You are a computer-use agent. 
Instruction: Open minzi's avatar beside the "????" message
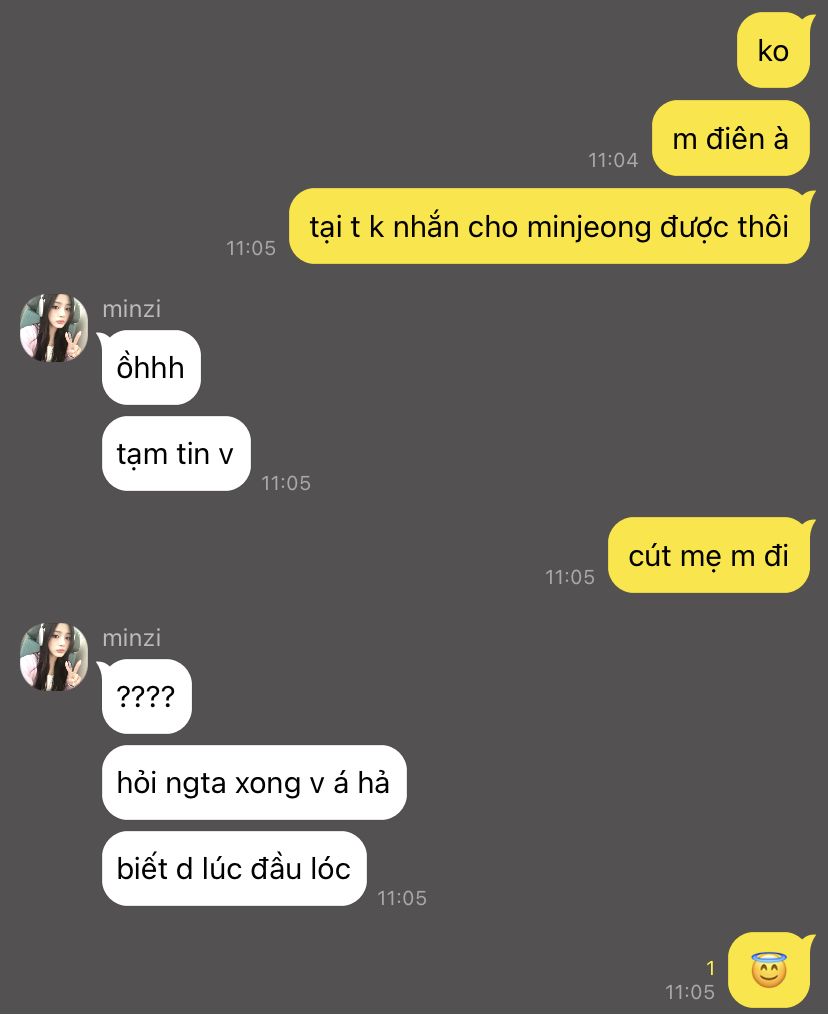point(54,657)
